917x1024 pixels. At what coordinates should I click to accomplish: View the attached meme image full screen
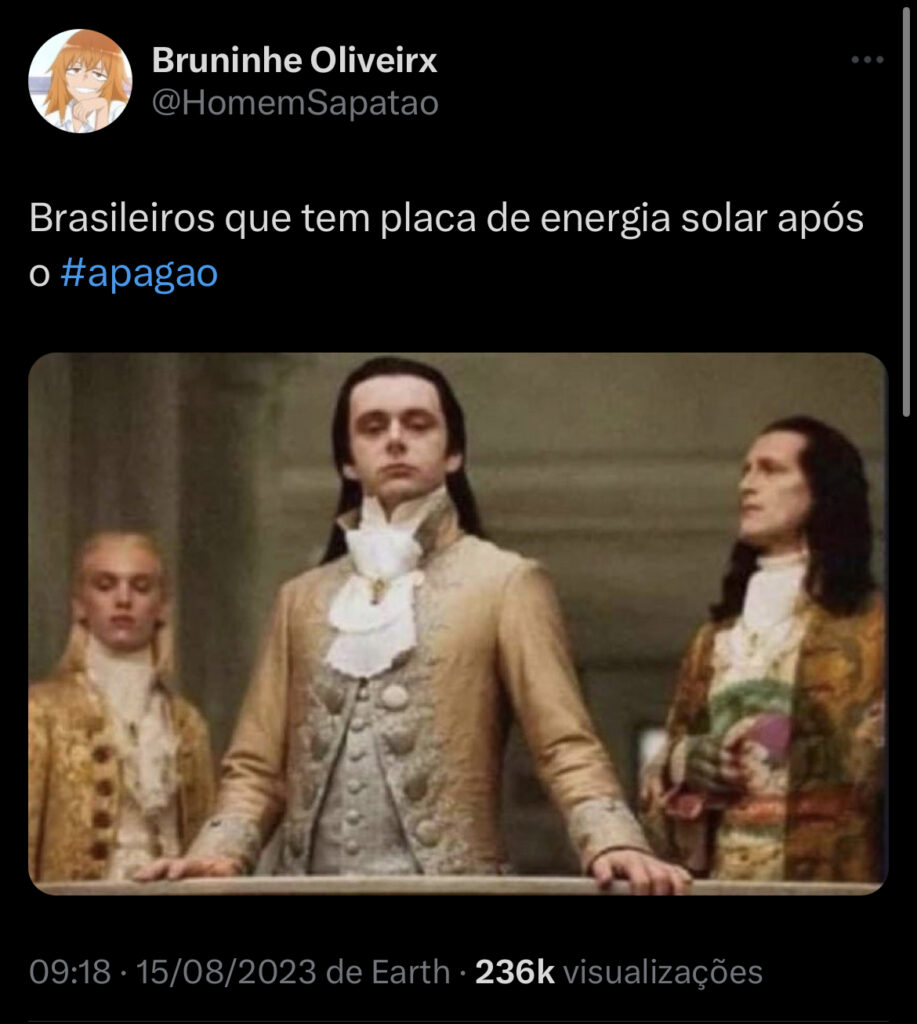pyautogui.click(x=458, y=623)
